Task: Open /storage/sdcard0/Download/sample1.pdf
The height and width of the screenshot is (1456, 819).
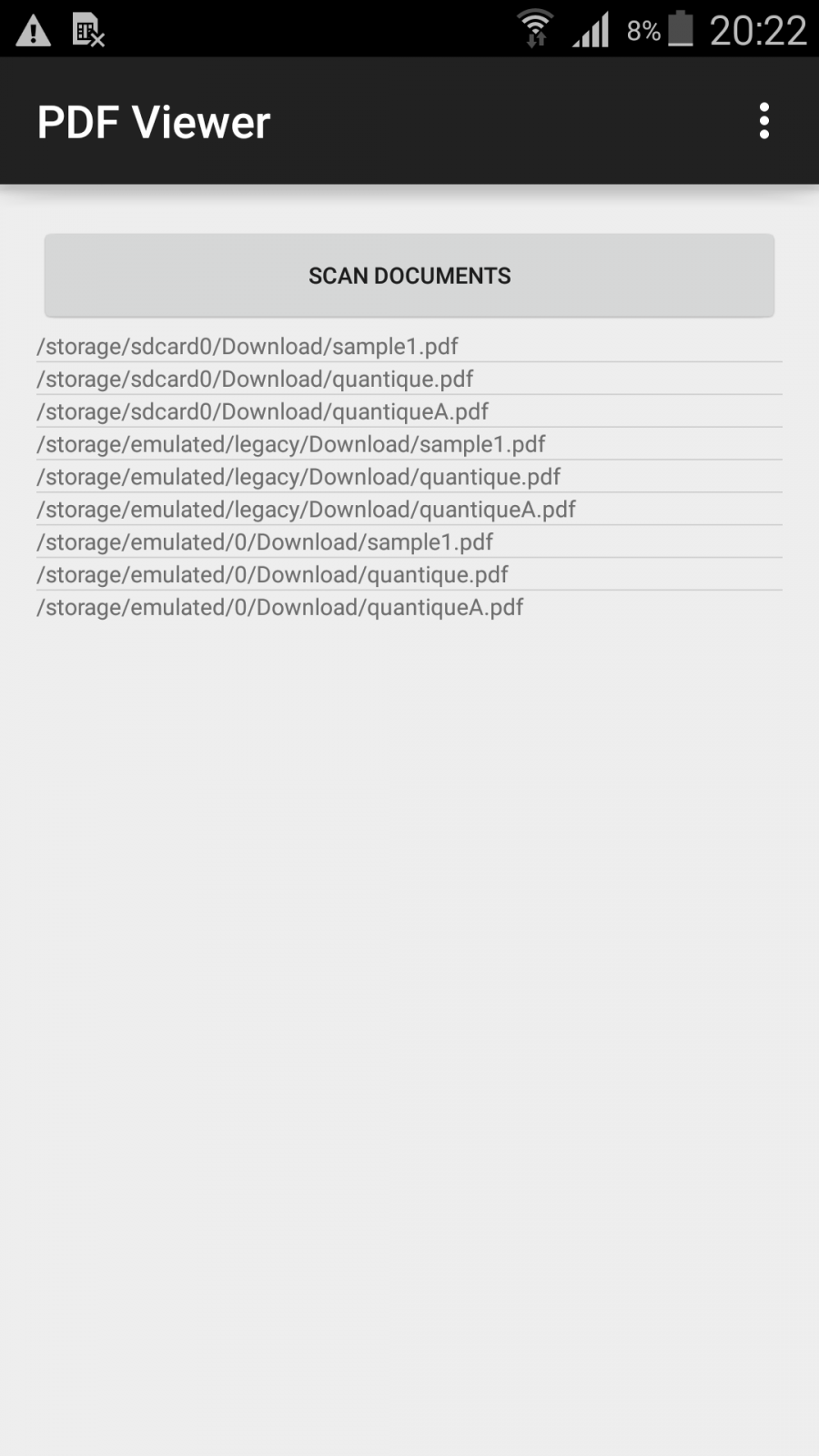Action: tap(248, 347)
